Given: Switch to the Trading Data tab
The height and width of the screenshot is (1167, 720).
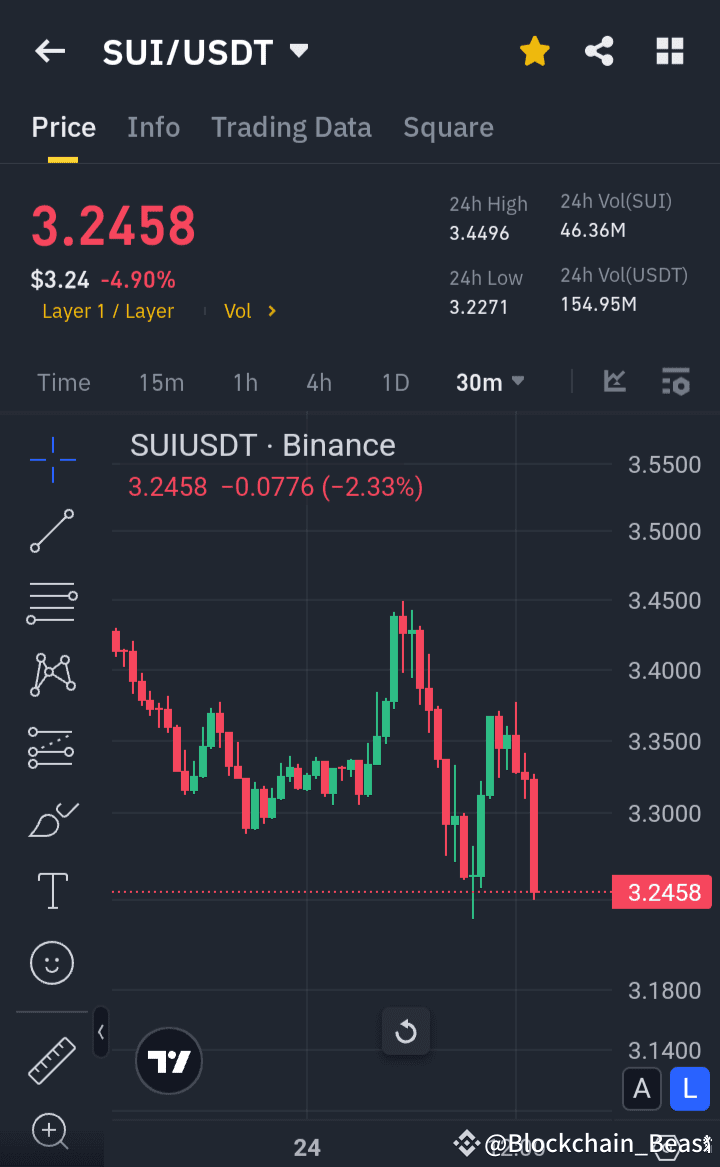Looking at the screenshot, I should 291,127.
